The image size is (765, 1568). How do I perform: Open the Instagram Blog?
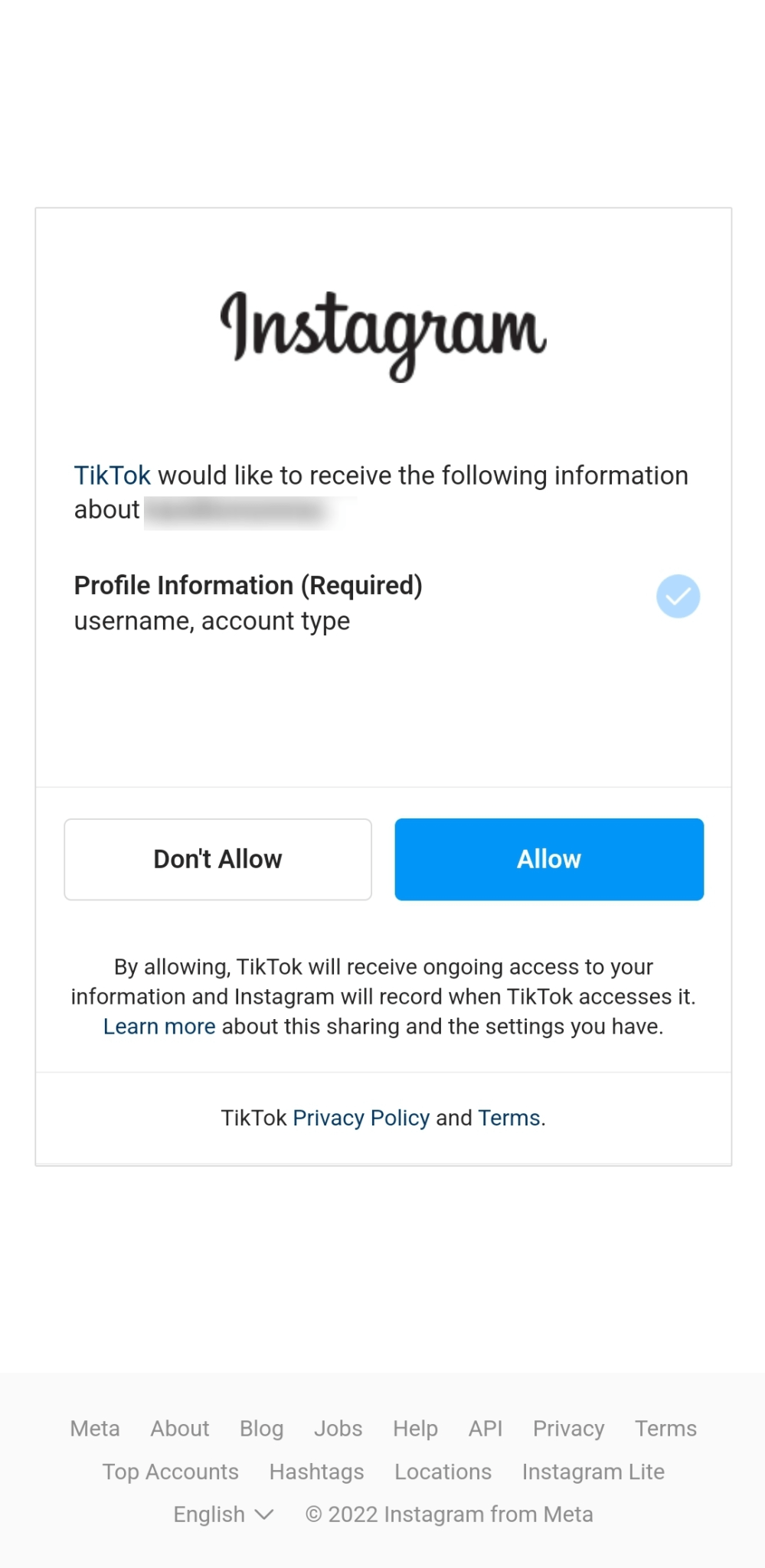pyautogui.click(x=260, y=1428)
